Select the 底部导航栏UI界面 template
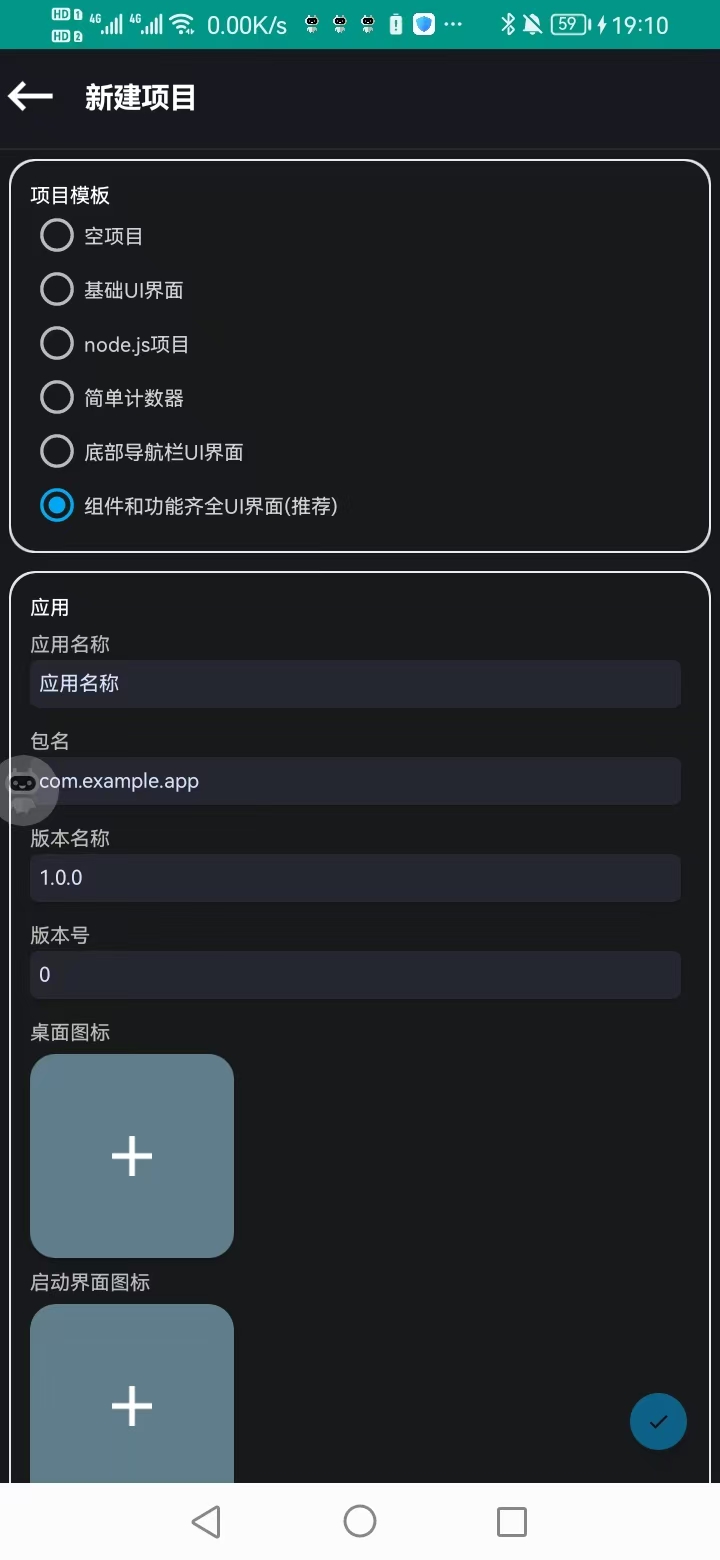 (56, 451)
